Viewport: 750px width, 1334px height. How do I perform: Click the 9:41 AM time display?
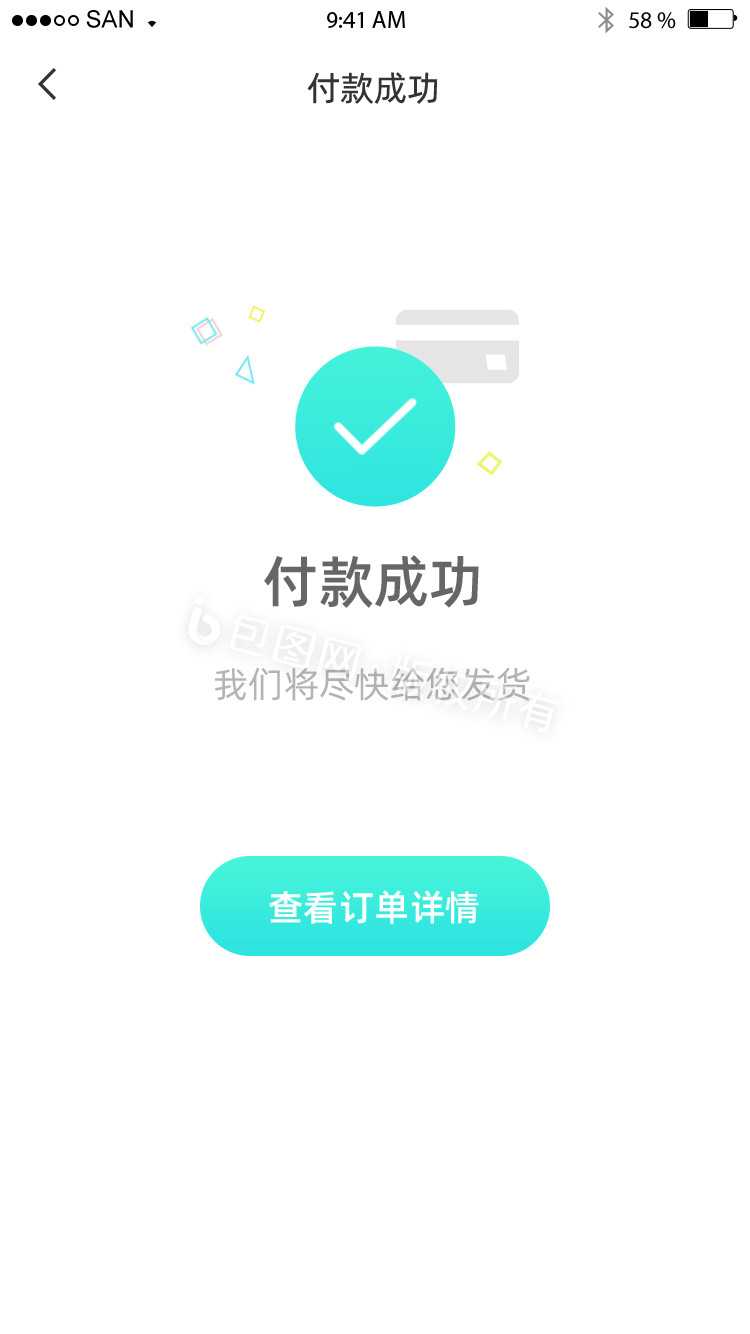coord(366,19)
